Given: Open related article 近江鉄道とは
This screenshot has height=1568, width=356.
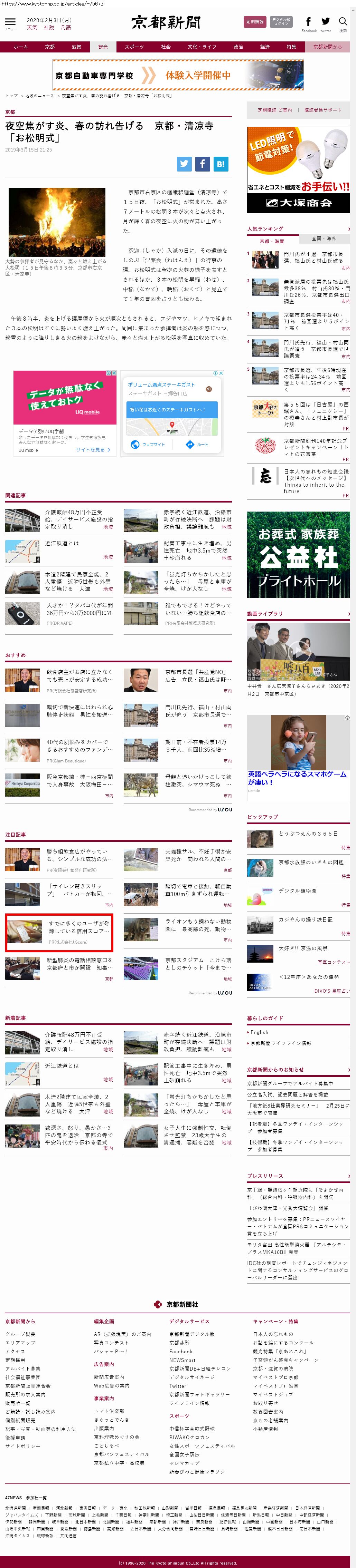Looking at the screenshot, I should coord(62,544).
